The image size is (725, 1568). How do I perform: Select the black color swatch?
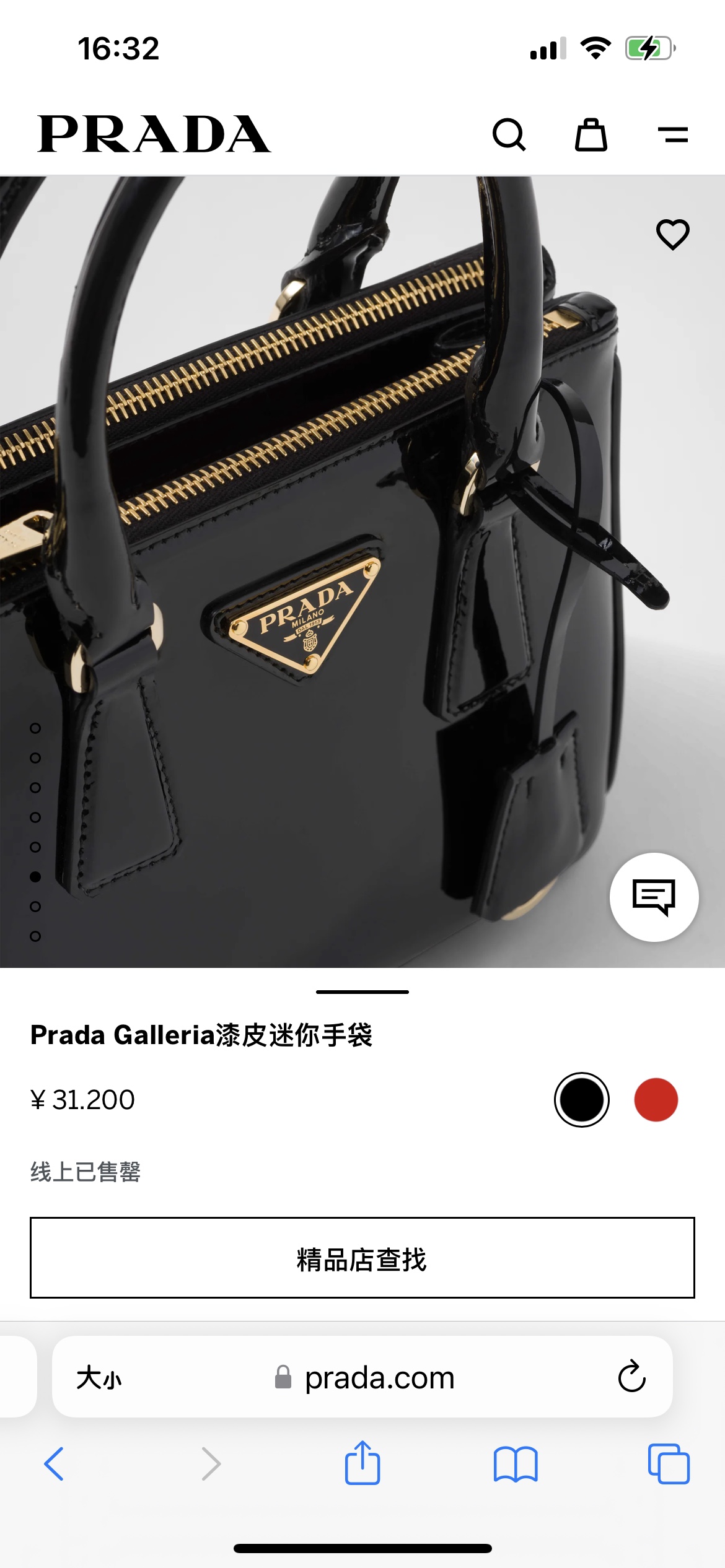[x=581, y=1099]
